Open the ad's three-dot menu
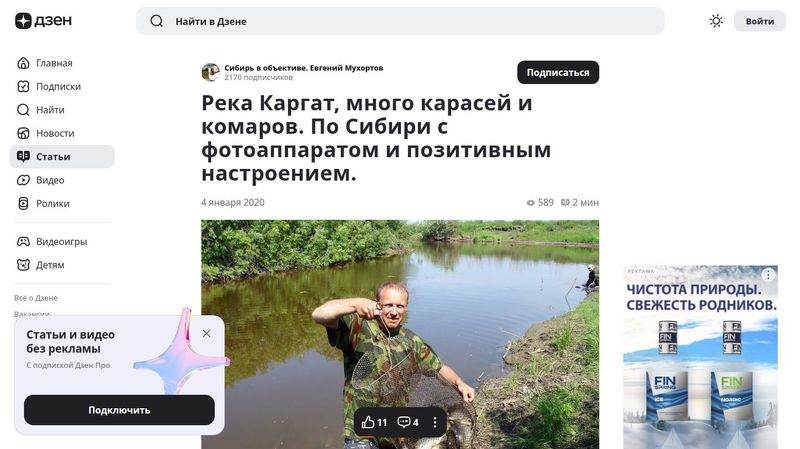 pyautogui.click(x=767, y=275)
